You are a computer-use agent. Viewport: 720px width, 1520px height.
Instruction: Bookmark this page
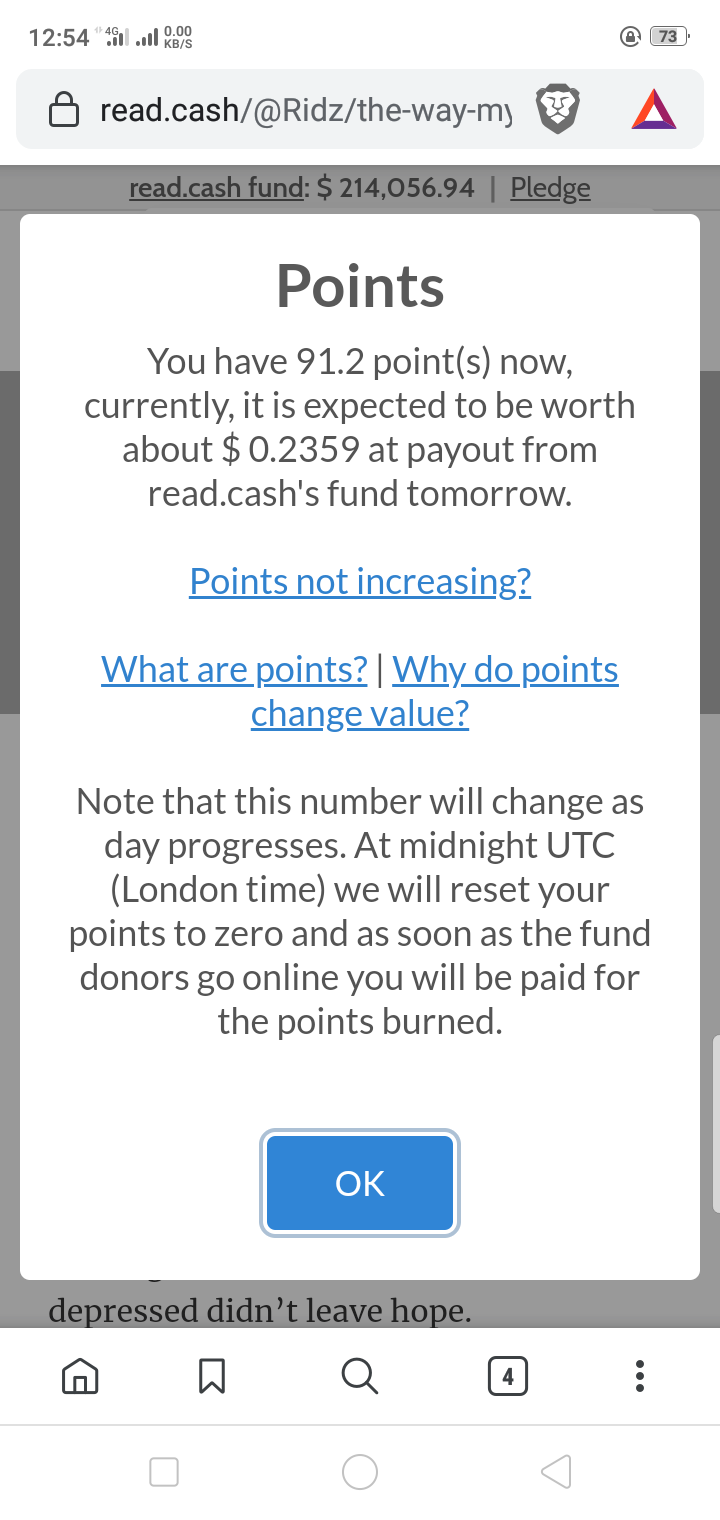coord(211,1377)
